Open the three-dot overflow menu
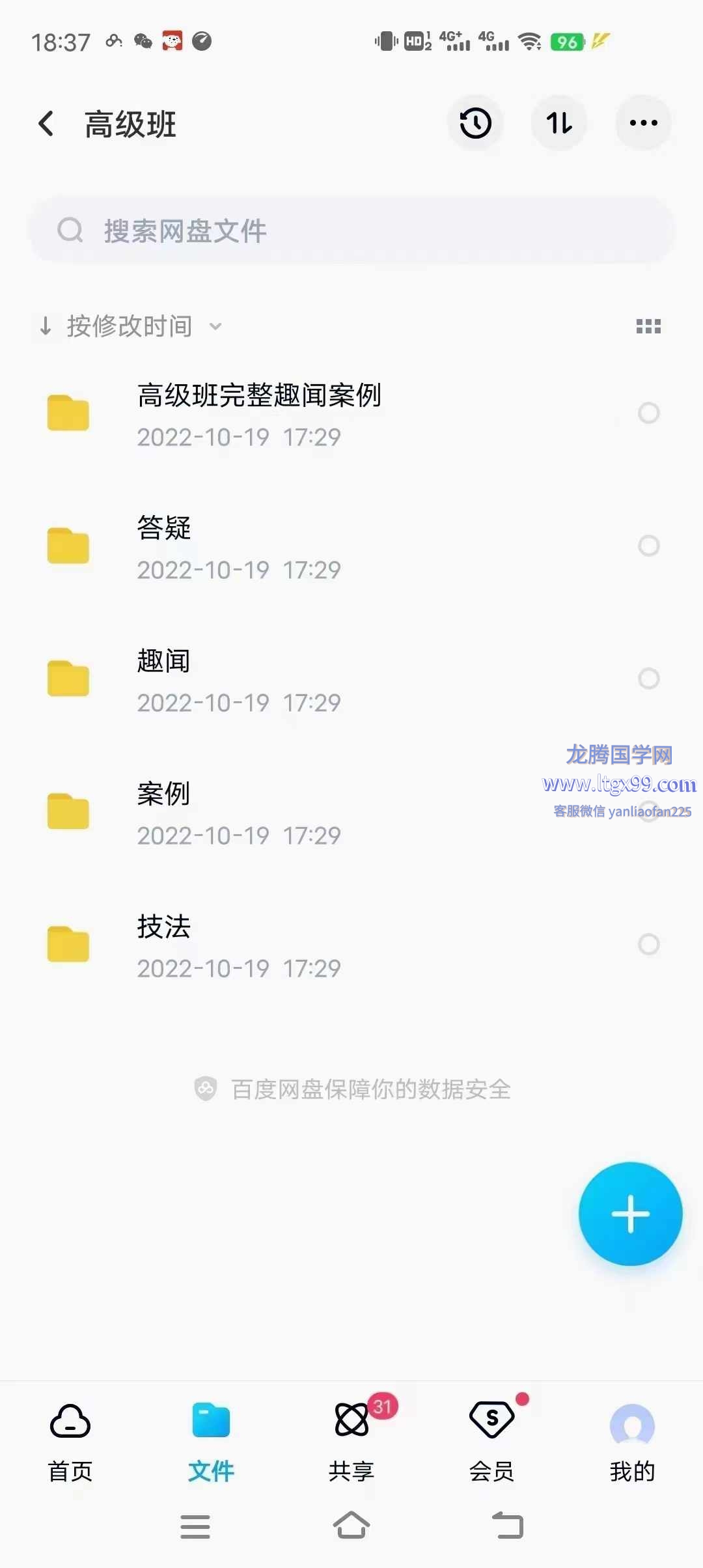This screenshot has width=703, height=1568. 643,123
